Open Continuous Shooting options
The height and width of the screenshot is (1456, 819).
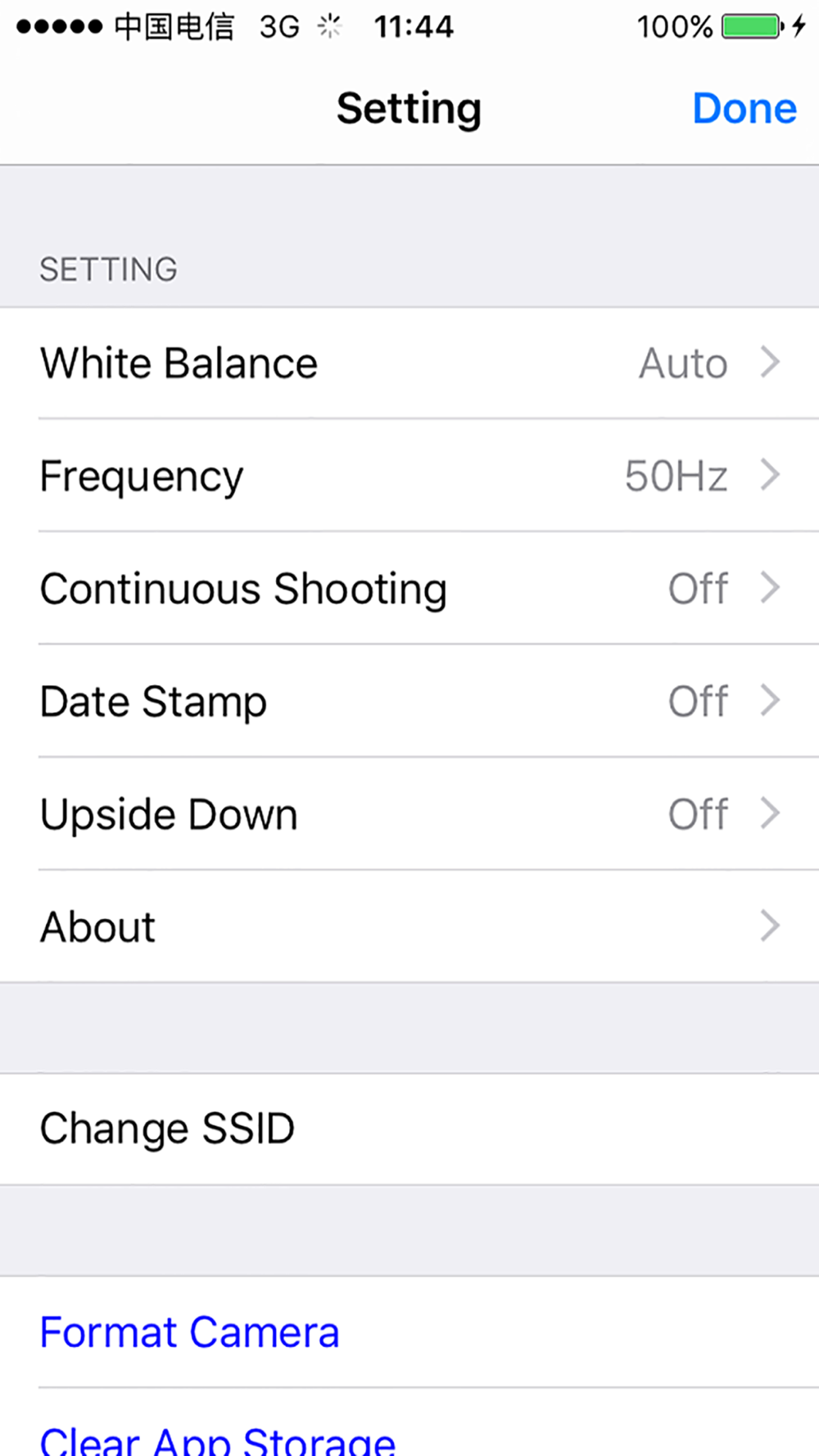[x=409, y=588]
